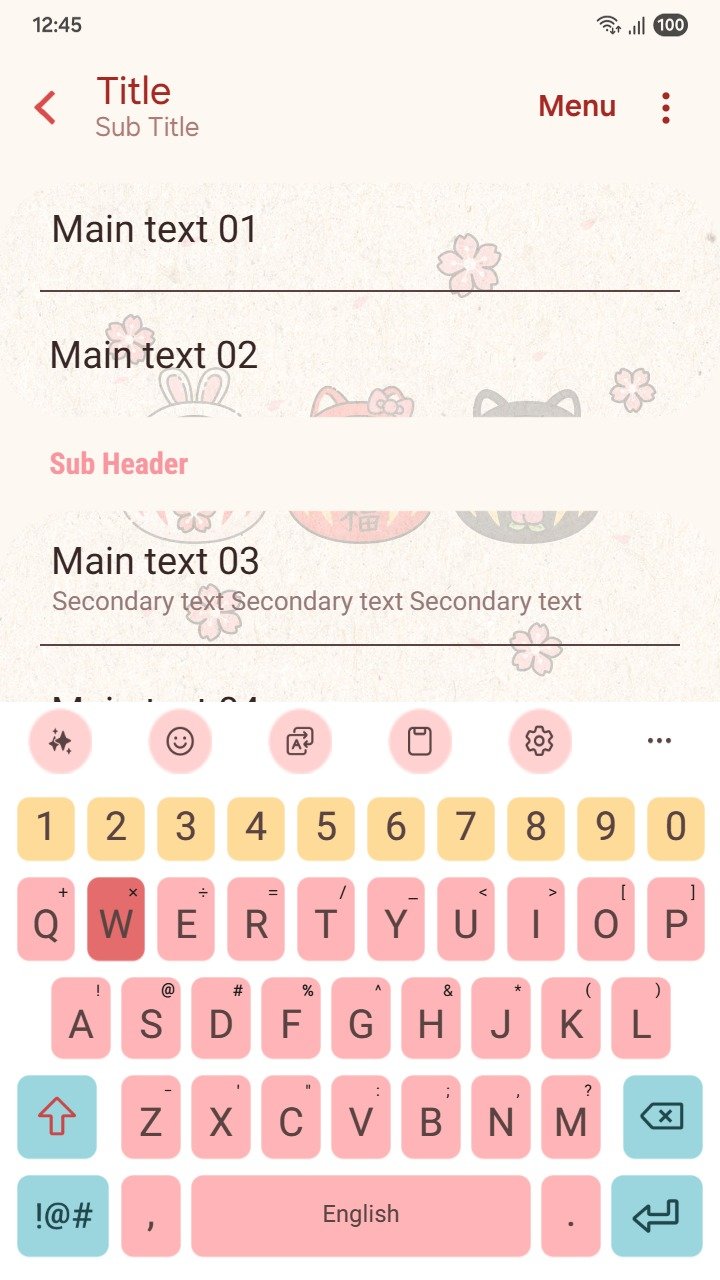Image resolution: width=720 pixels, height=1280 pixels.
Task: Open the keyboard translate tool
Action: click(x=300, y=741)
